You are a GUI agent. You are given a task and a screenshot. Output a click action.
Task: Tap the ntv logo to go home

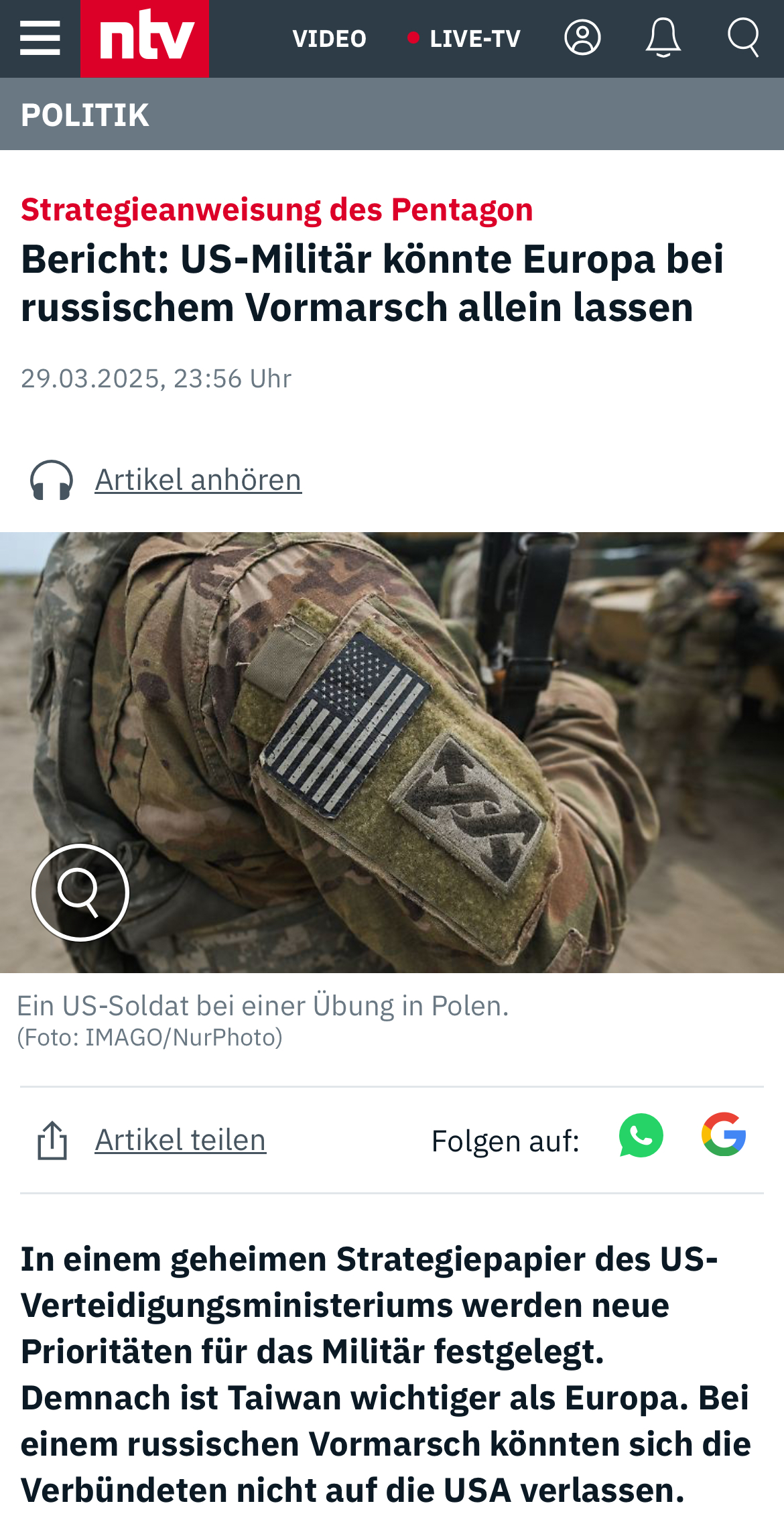point(144,38)
